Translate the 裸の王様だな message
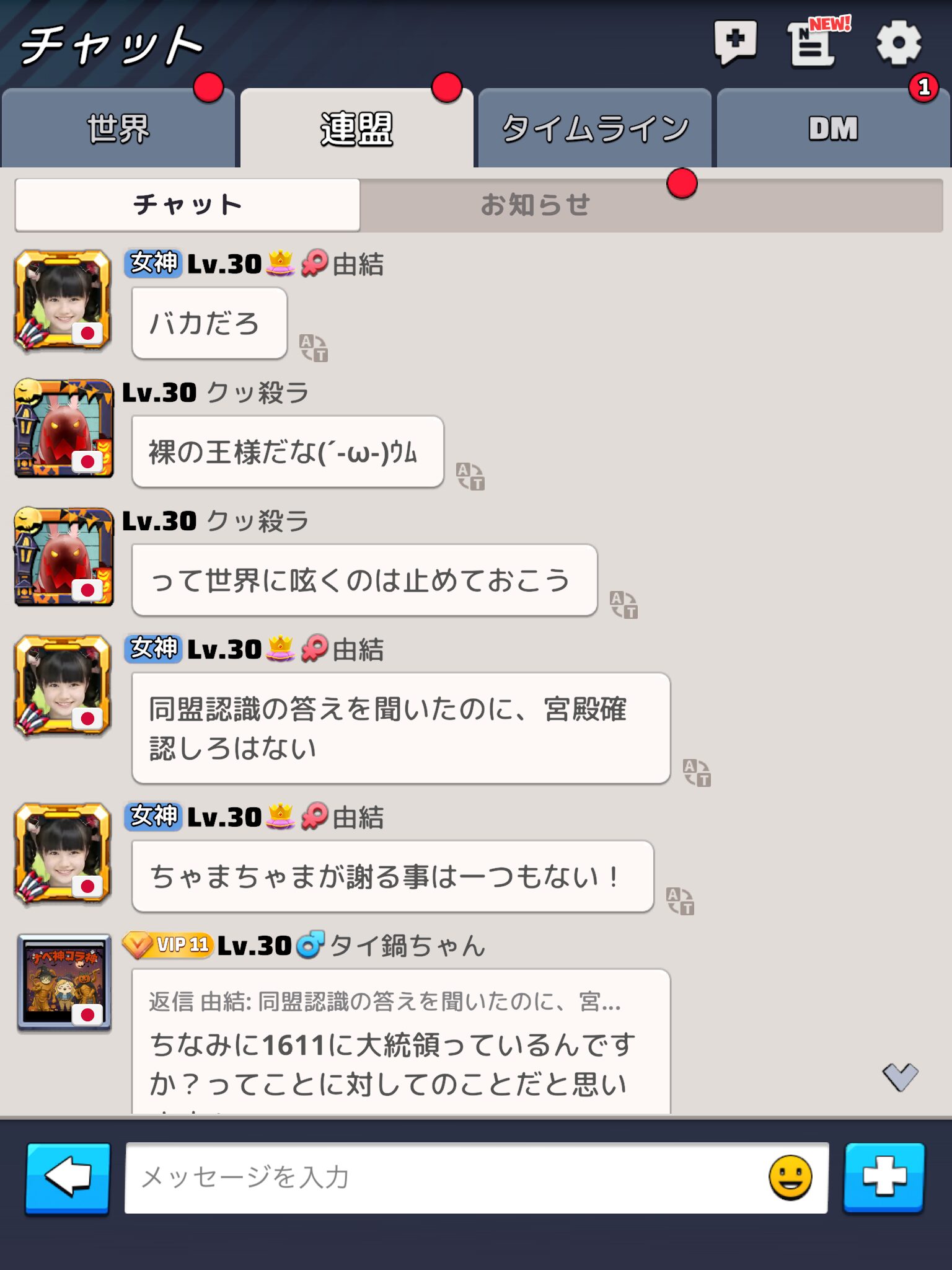Viewport: 952px width, 1270px height. [470, 476]
